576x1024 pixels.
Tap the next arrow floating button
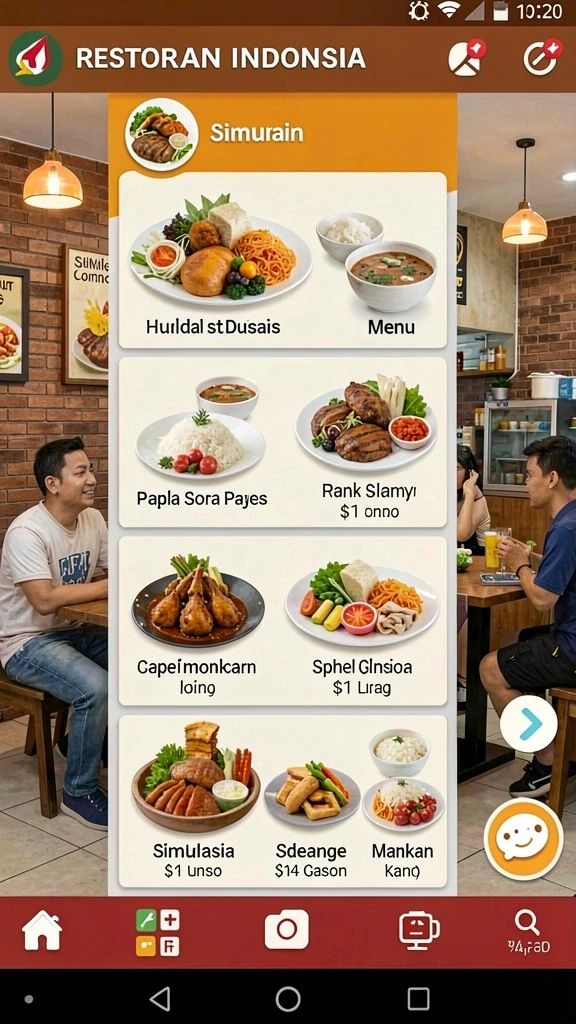(528, 724)
